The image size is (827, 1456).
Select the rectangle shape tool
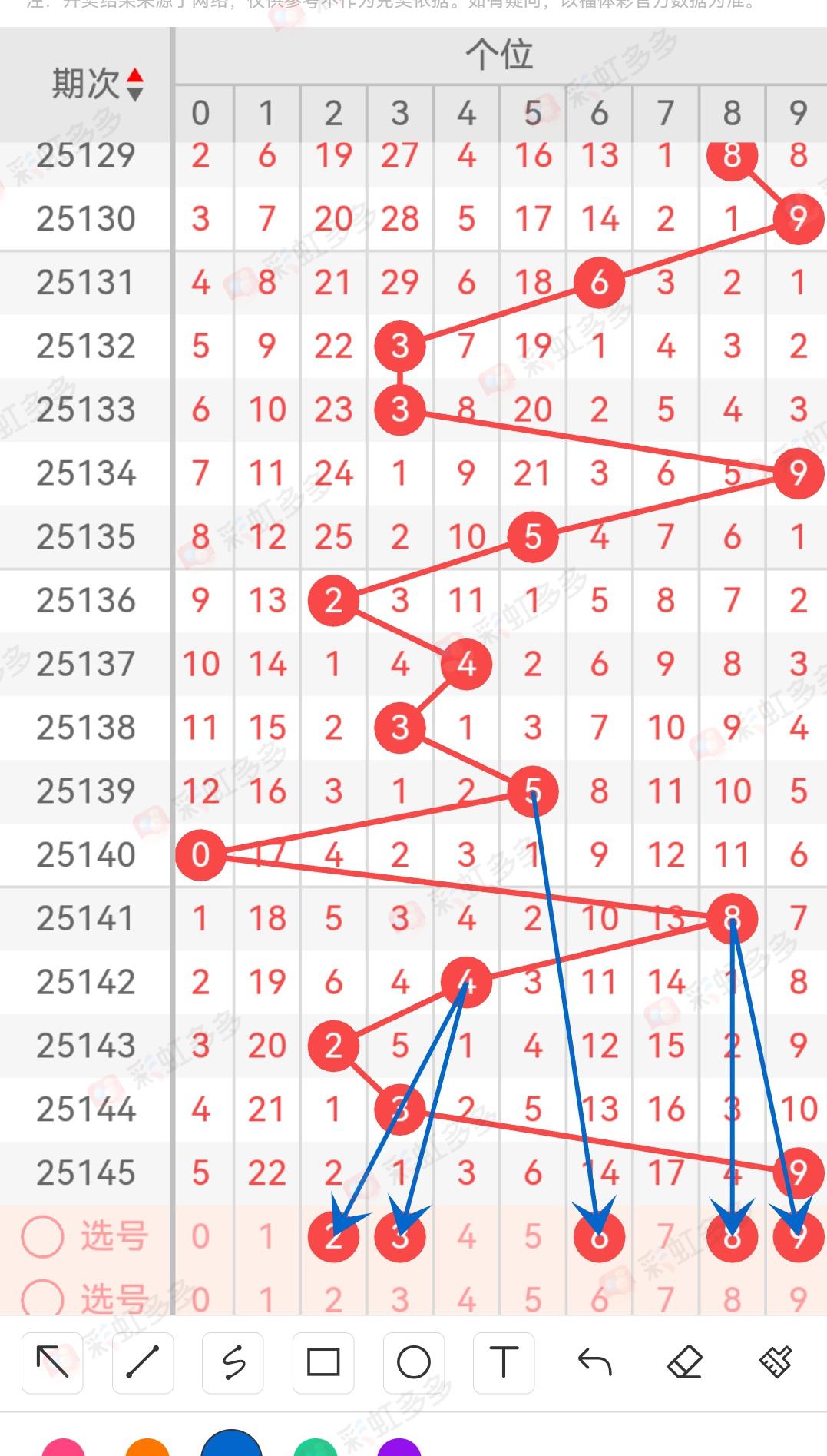point(323,1363)
